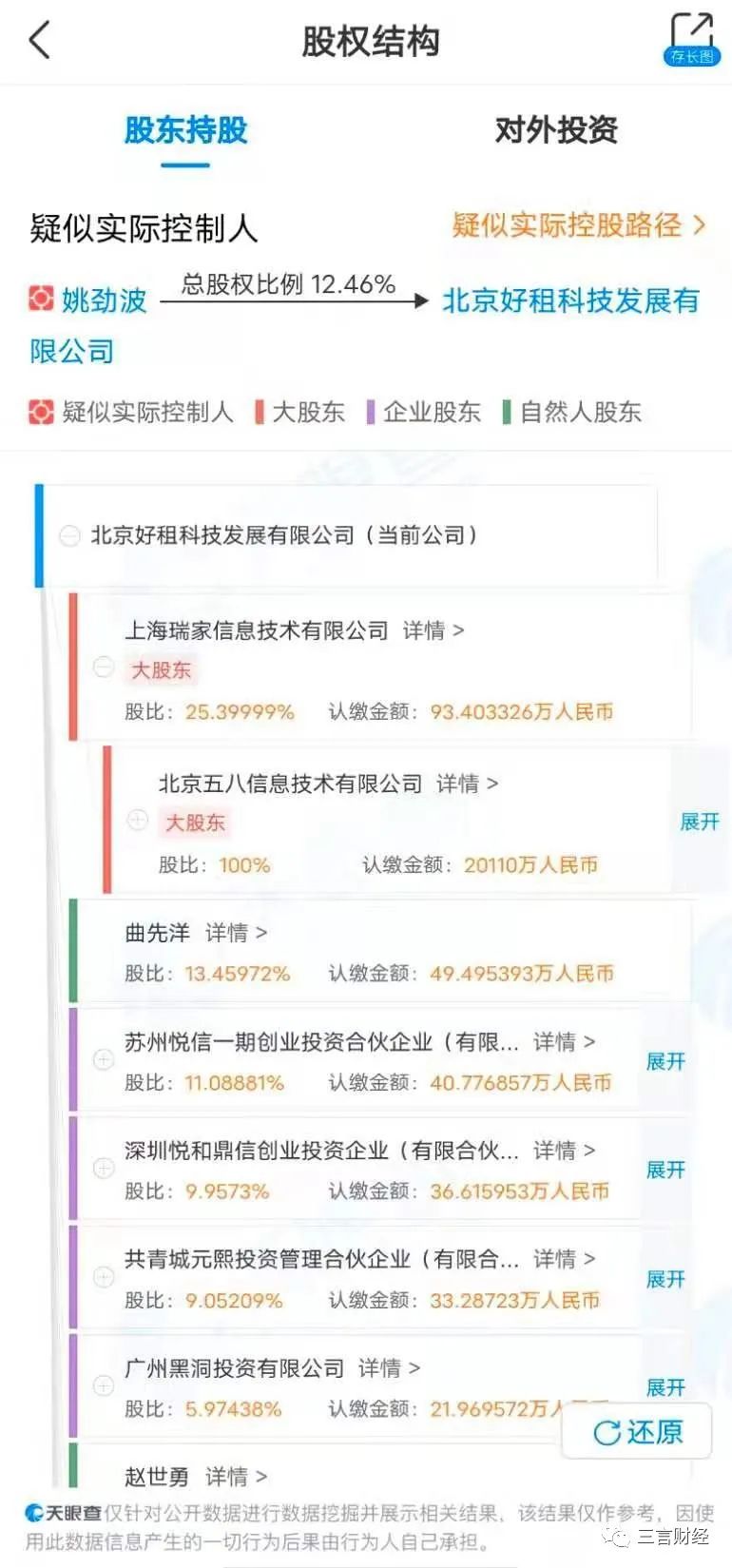Open 姚劲波 profile link

[103, 300]
